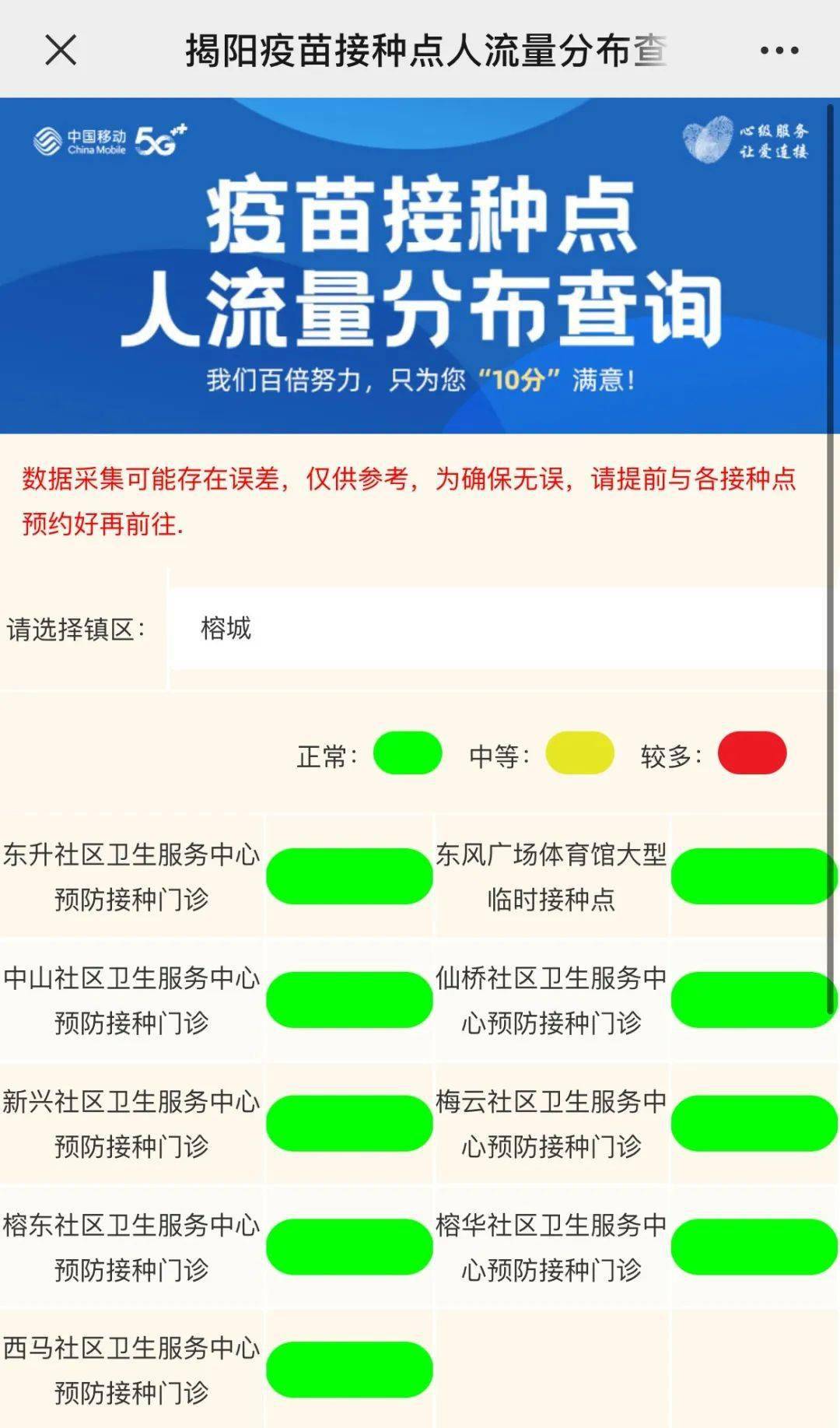Open the three-dot overflow menu
Viewport: 840px width, 1428px height.
pyautogui.click(x=779, y=51)
